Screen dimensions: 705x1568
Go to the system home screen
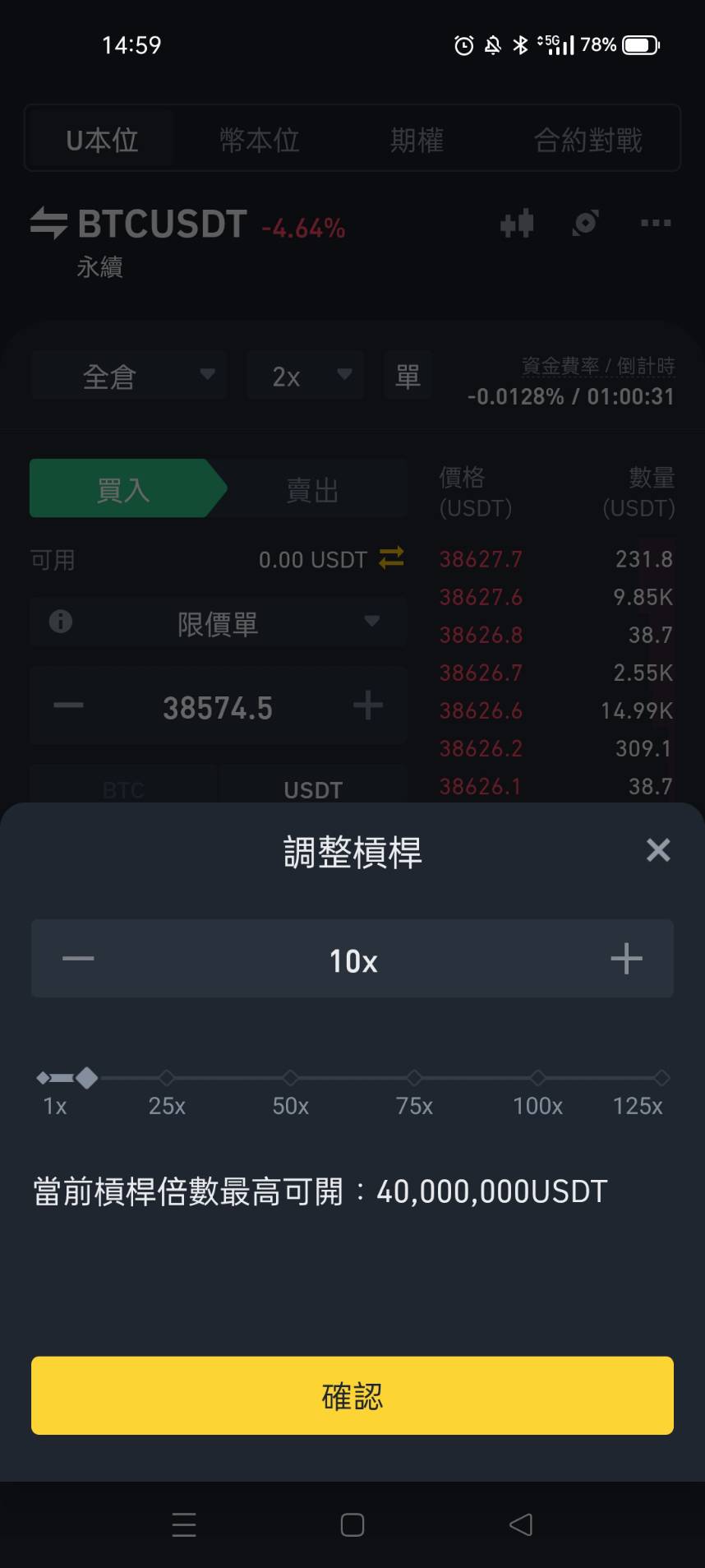(x=352, y=1525)
